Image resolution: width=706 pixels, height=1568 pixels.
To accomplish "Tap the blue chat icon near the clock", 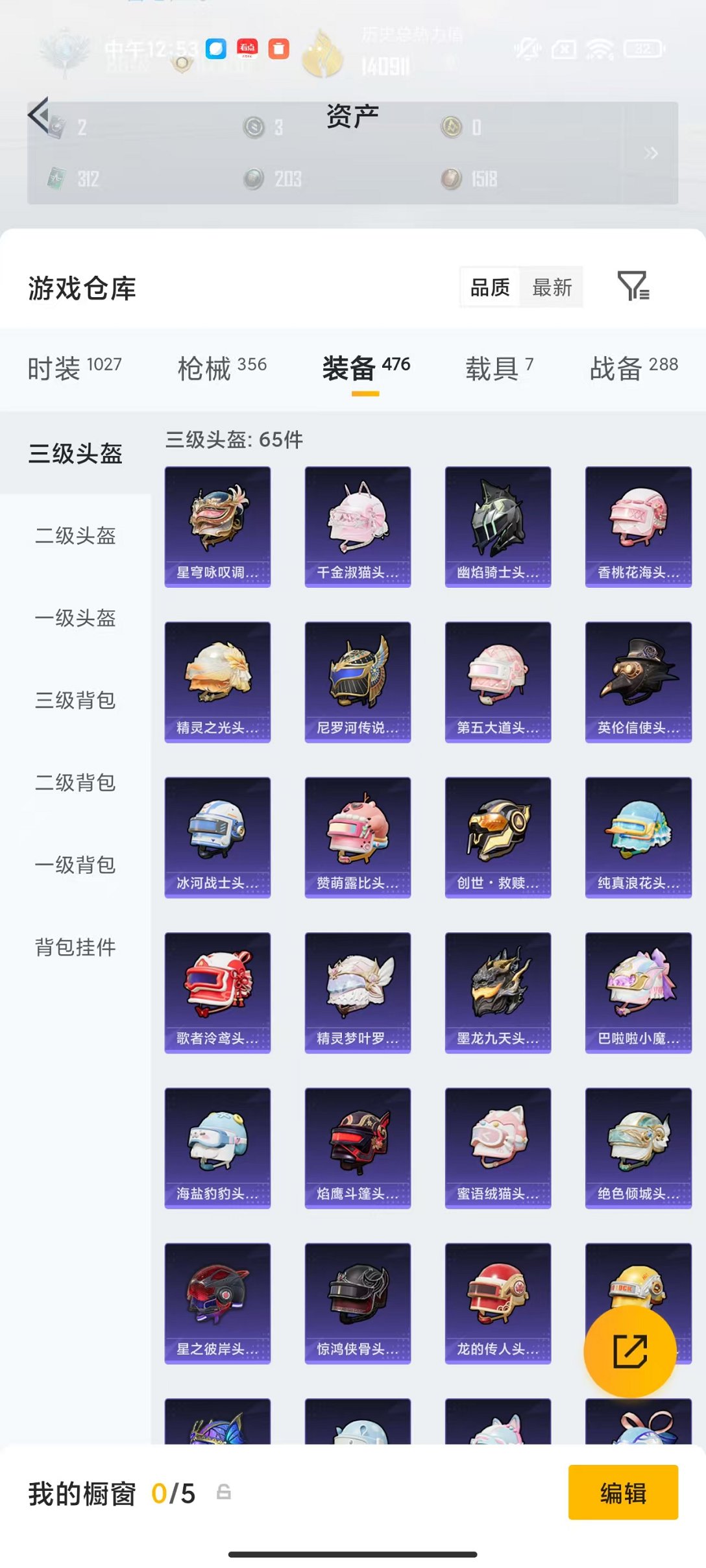I will (217, 49).
